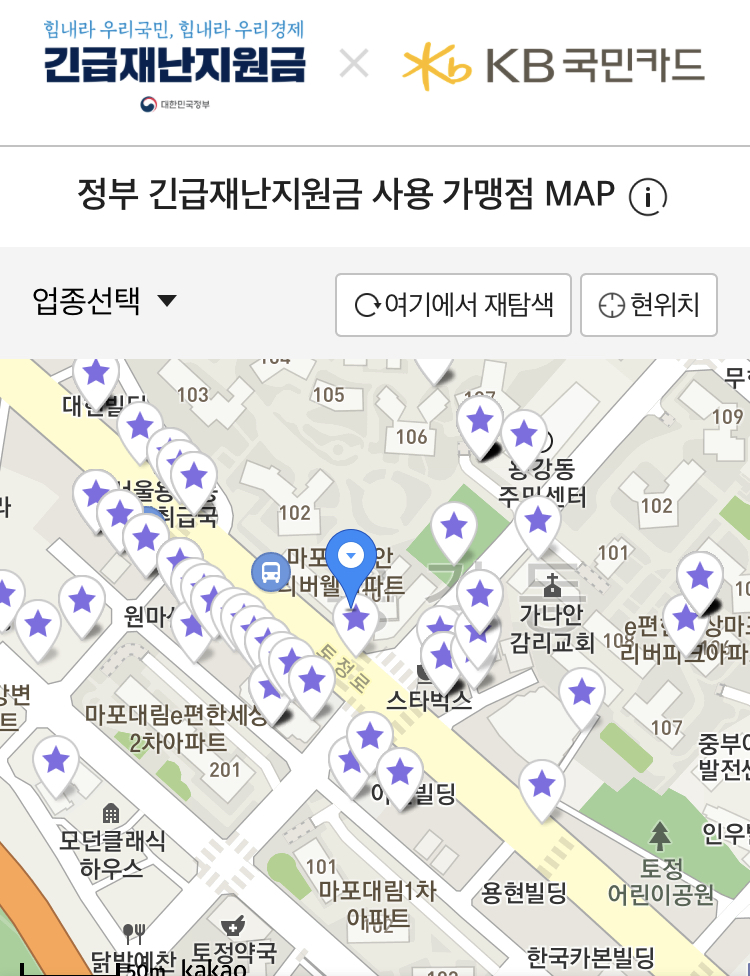This screenshot has height=976, width=750.
Task: Tap 여기에서 재탐색 to search this area
Action: coord(453,304)
